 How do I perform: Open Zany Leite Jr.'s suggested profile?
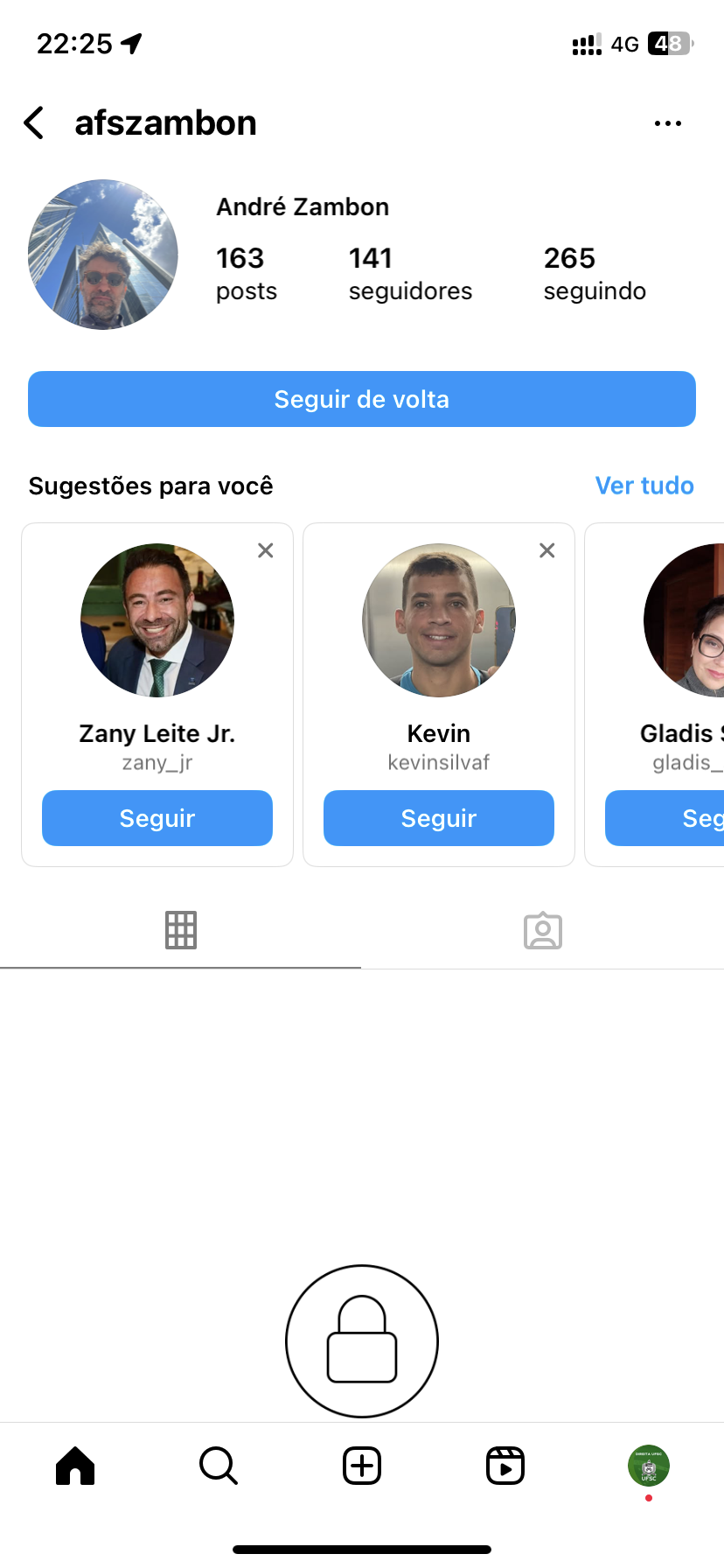click(157, 620)
